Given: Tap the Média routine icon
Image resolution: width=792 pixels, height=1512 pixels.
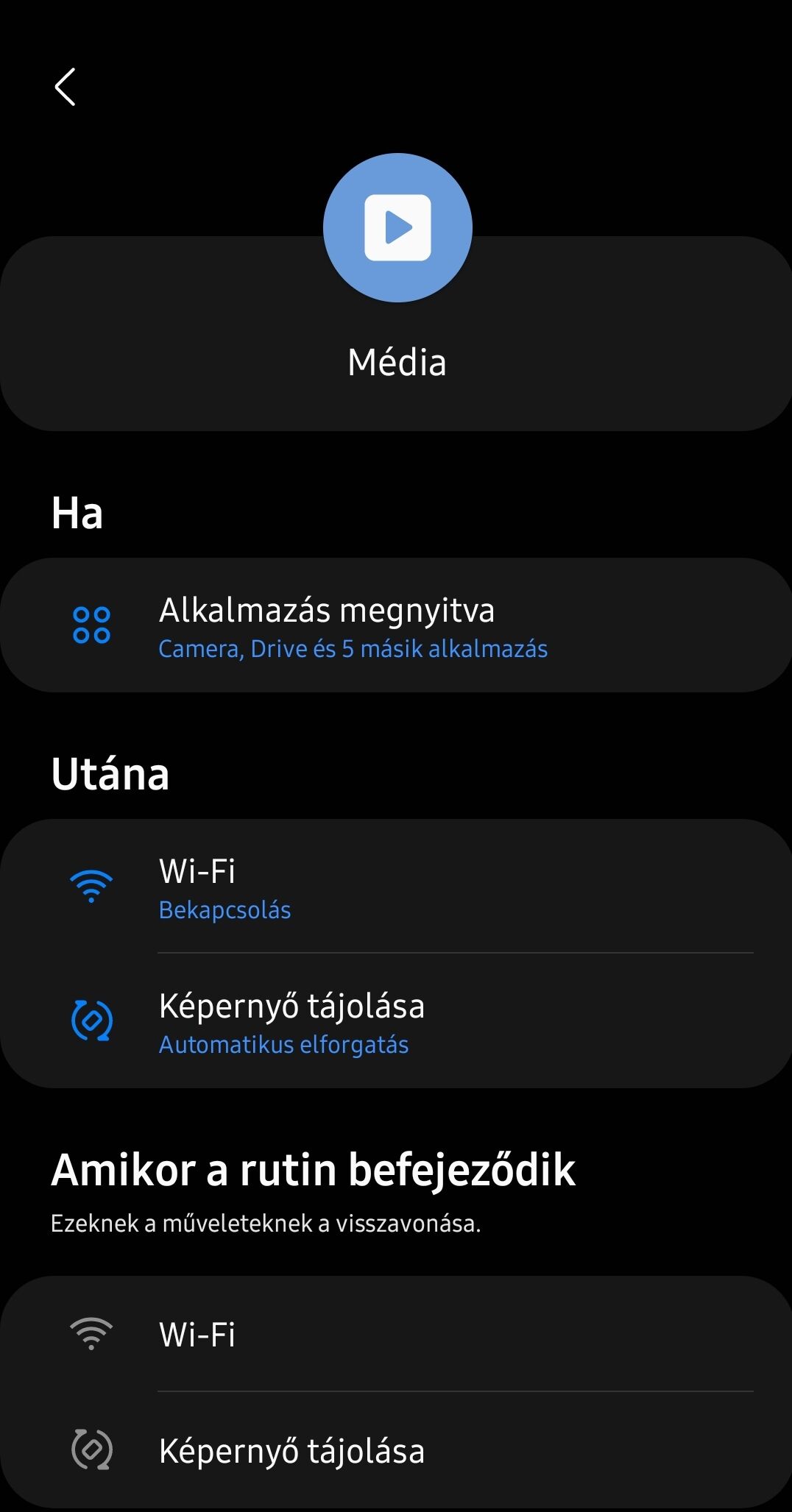Looking at the screenshot, I should tap(397, 228).
